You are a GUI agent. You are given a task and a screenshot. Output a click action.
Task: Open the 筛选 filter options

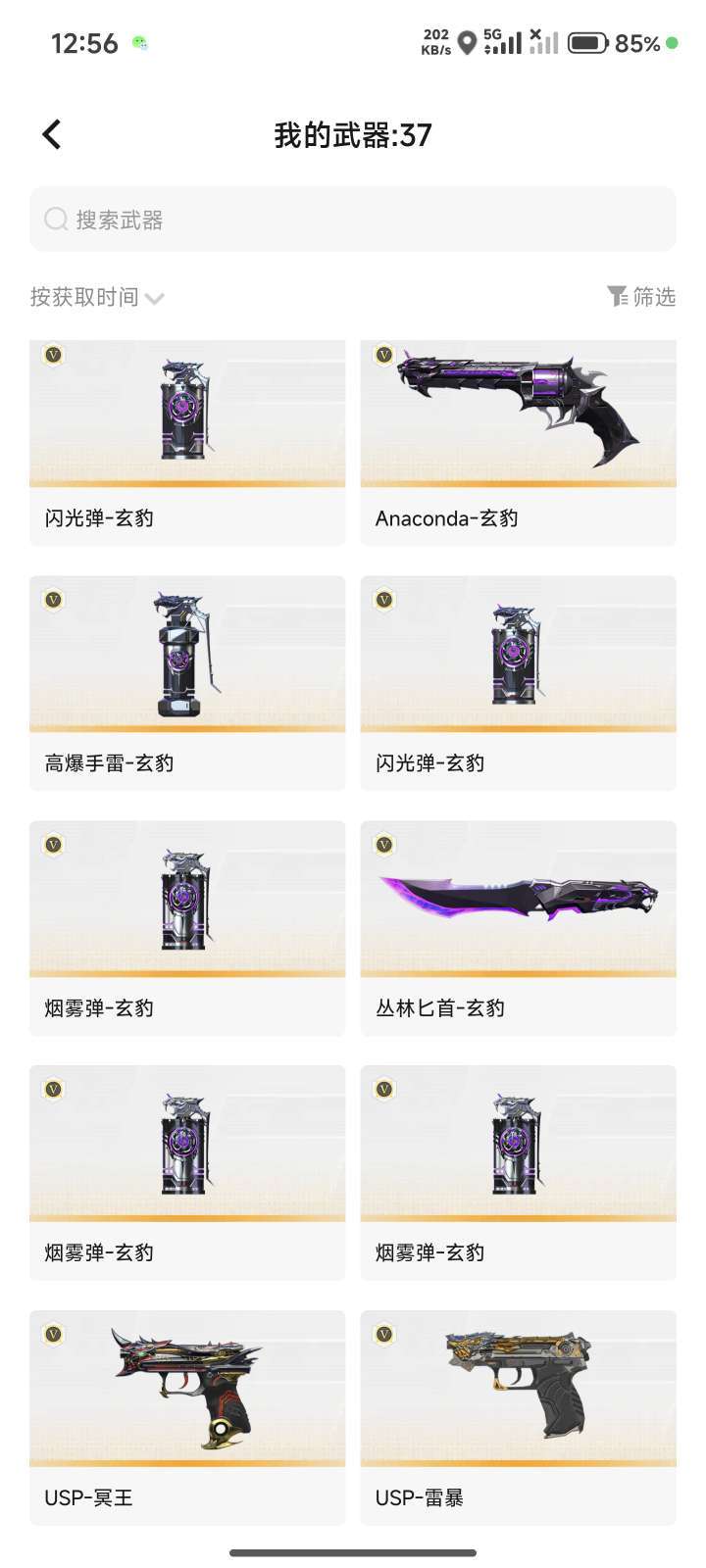point(641,296)
